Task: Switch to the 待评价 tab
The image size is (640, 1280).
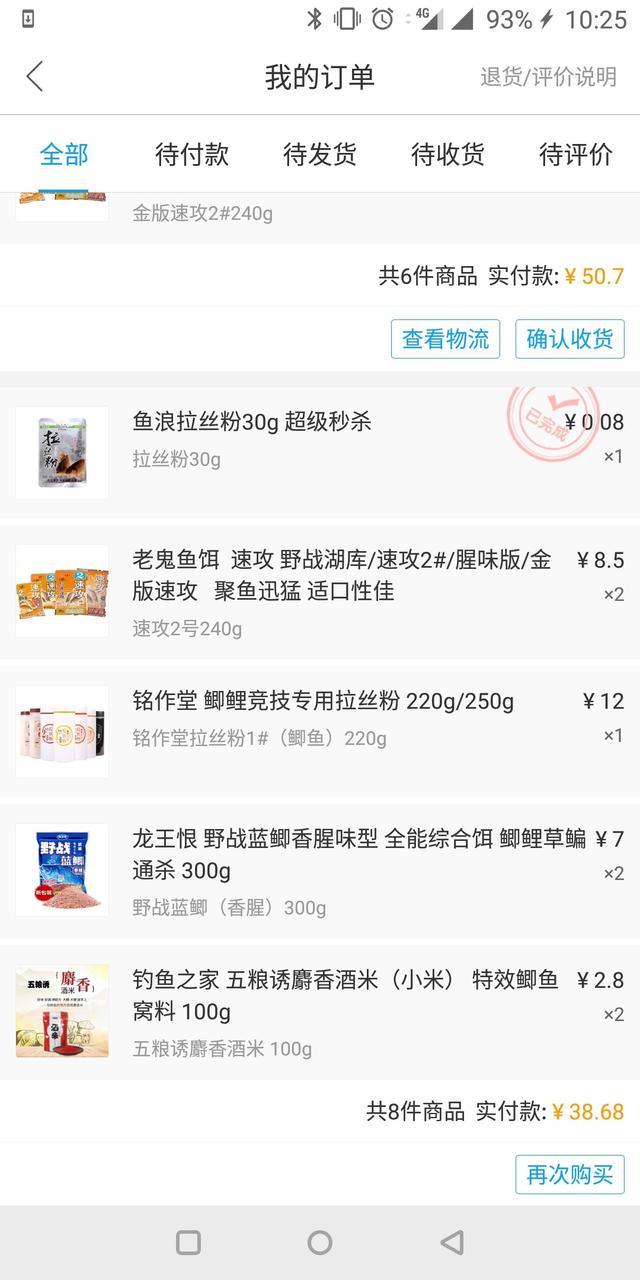Action: click(x=576, y=154)
